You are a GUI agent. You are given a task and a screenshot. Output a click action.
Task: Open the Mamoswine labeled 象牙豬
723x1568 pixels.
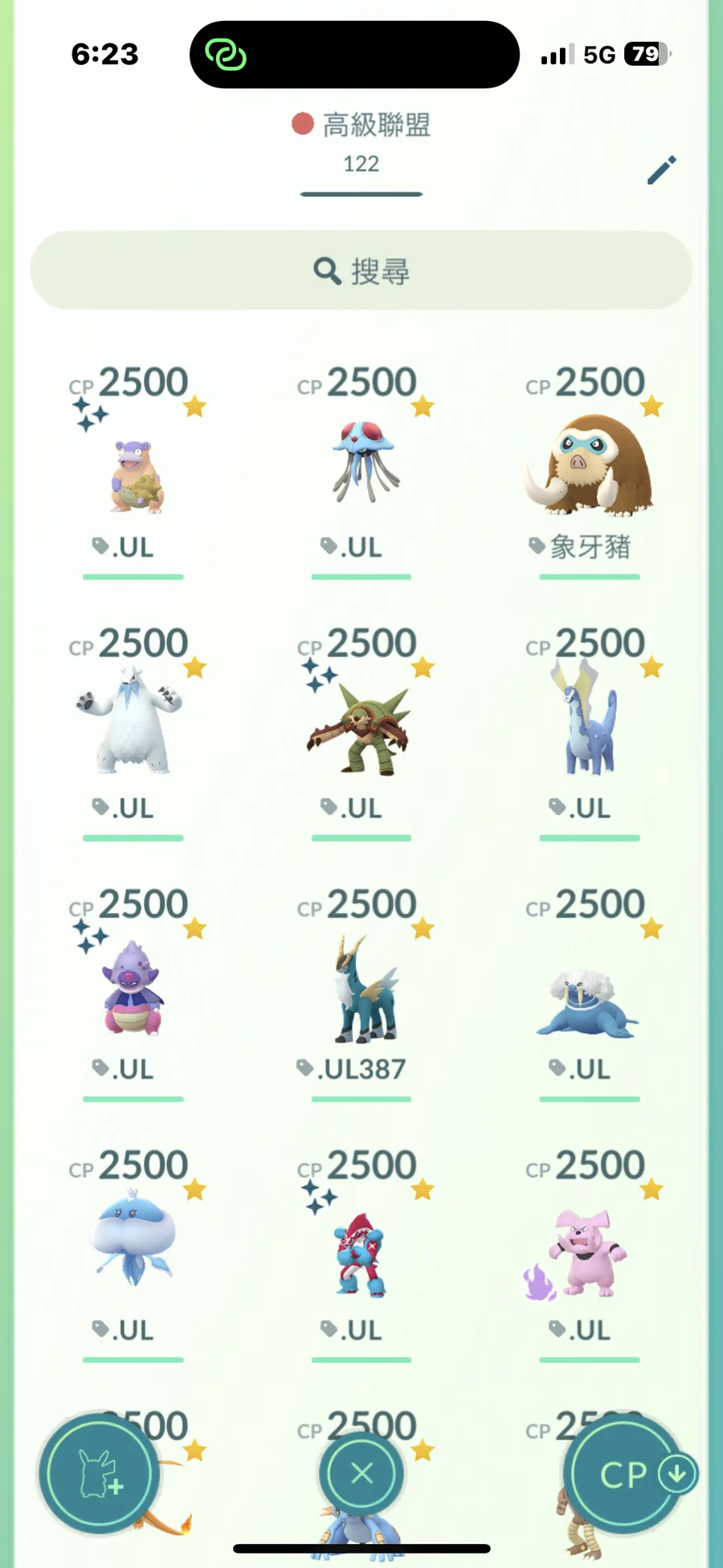pos(590,466)
